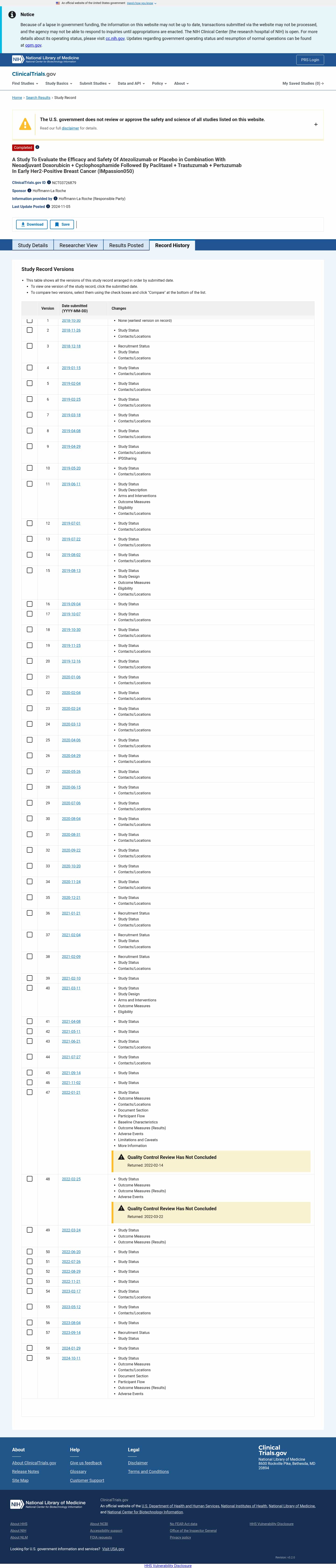
Task: Visit the cc.nih.gov link in notice
Action: (115, 38)
